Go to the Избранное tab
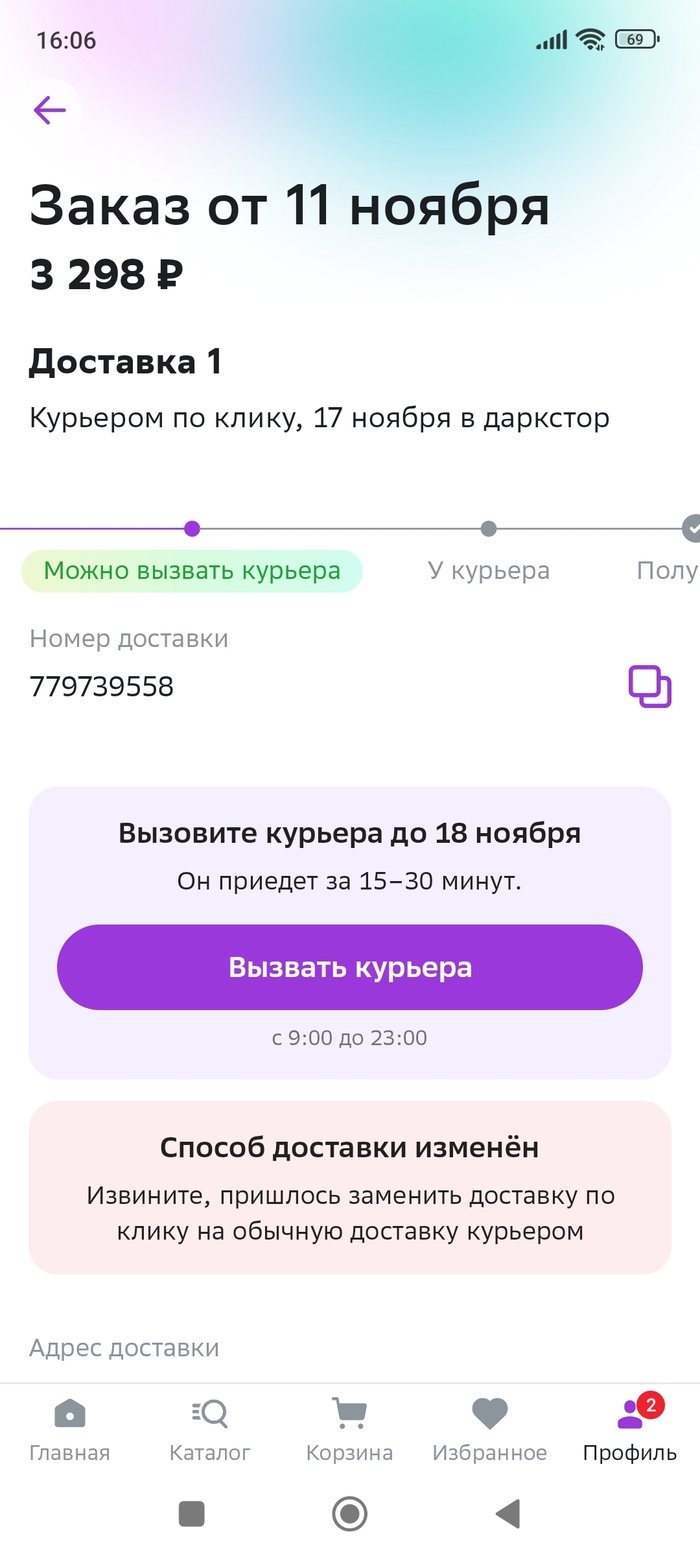Viewport: 700px width, 1556px height. pyautogui.click(x=489, y=1430)
